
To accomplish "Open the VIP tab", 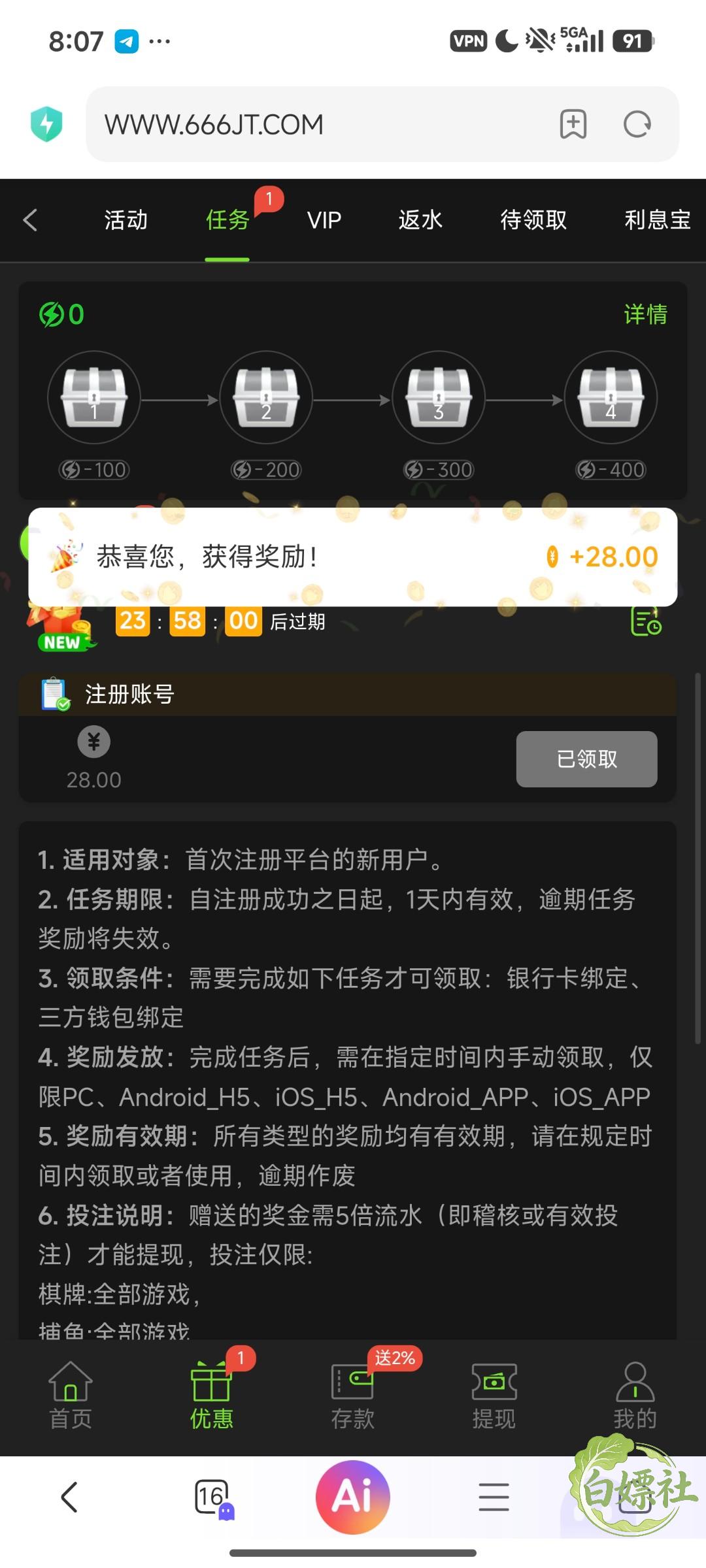I will point(324,220).
